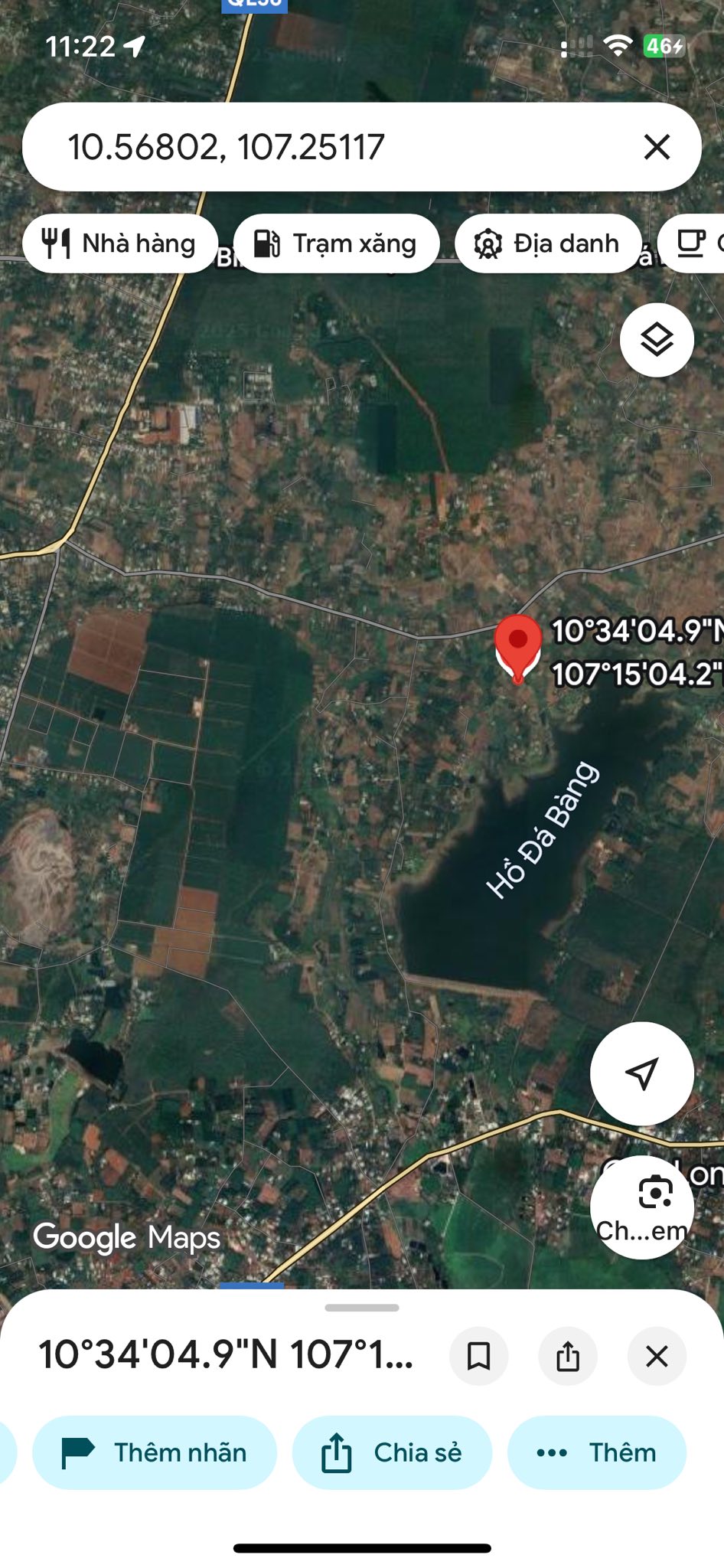The height and width of the screenshot is (1568, 724).
Task: Open the Ch...em camera view button
Action: click(x=641, y=1206)
